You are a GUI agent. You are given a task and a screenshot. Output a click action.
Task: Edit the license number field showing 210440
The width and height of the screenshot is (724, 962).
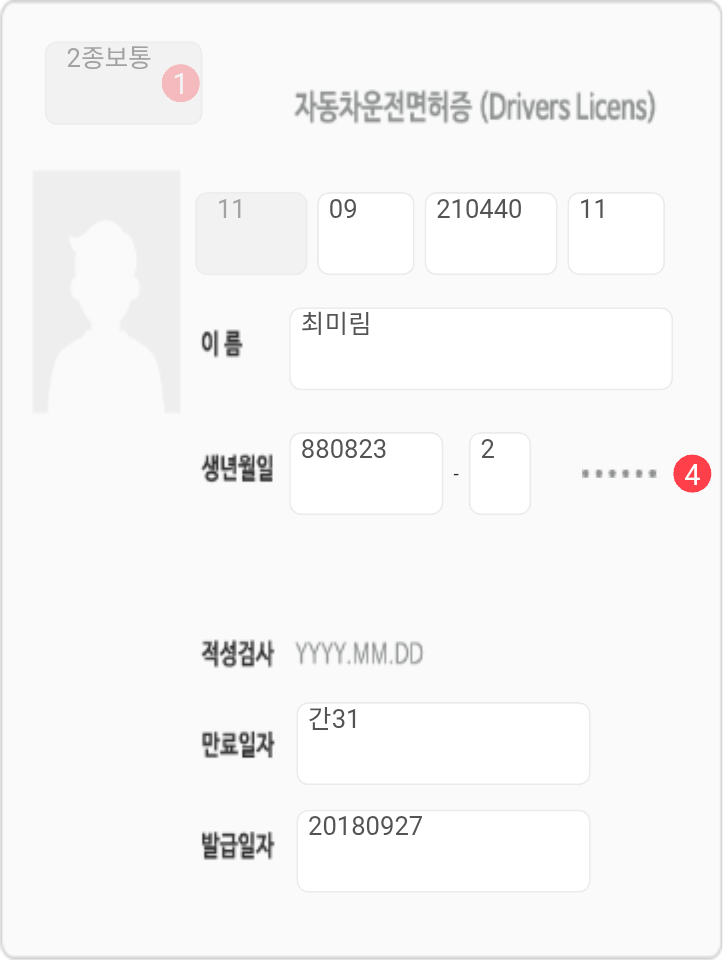(x=490, y=233)
